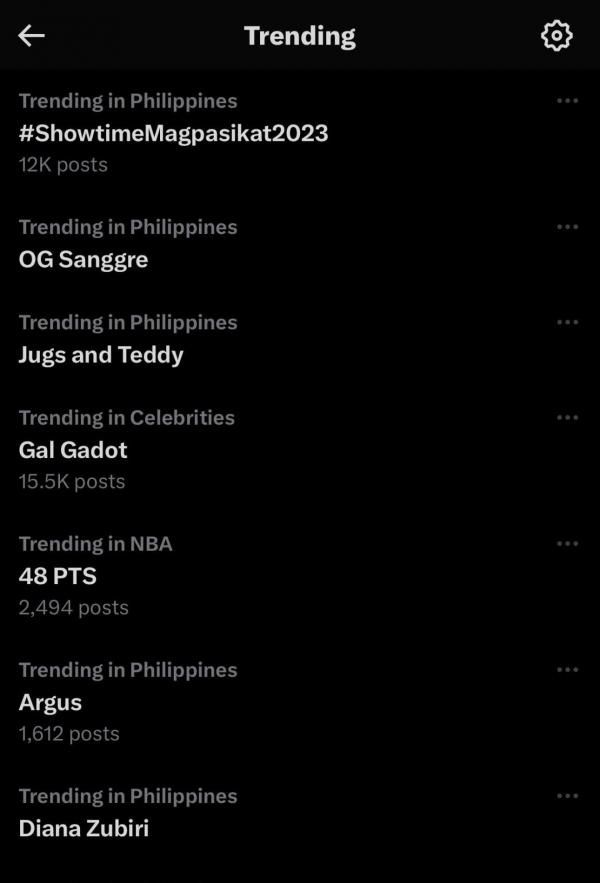The image size is (600, 883).
Task: Open the #ShowtimeMagpasikat2023 trend
Action: (173, 133)
